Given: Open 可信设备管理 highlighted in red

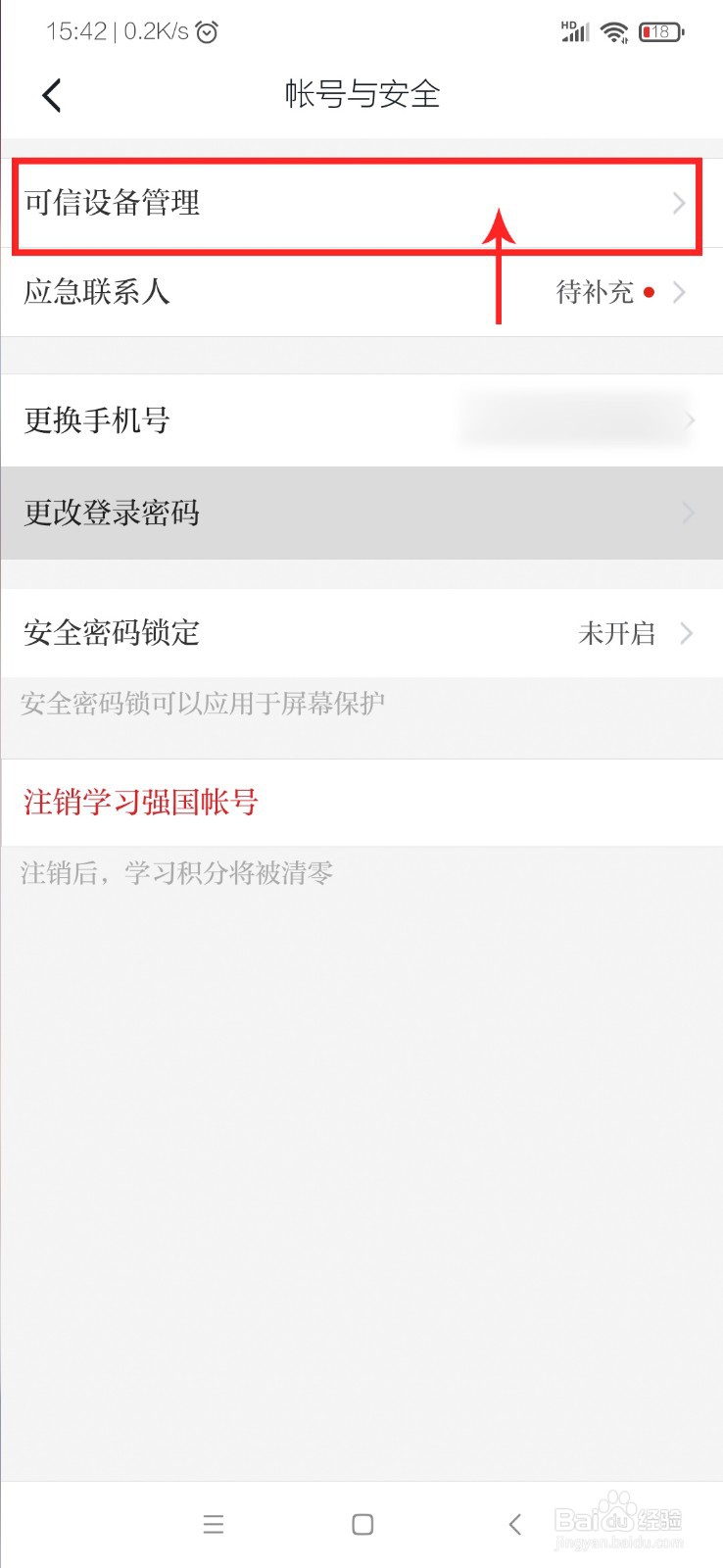Looking at the screenshot, I should pos(113,204).
